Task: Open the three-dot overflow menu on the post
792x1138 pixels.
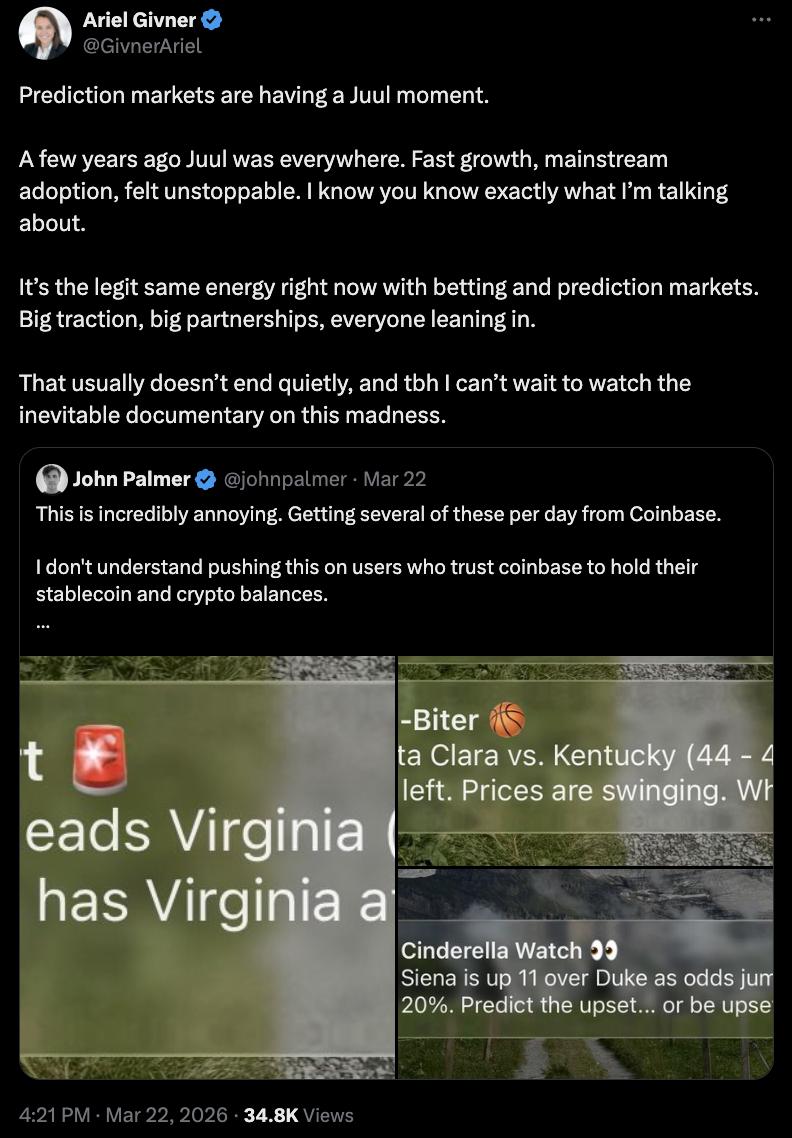Action: pyautogui.click(x=762, y=20)
